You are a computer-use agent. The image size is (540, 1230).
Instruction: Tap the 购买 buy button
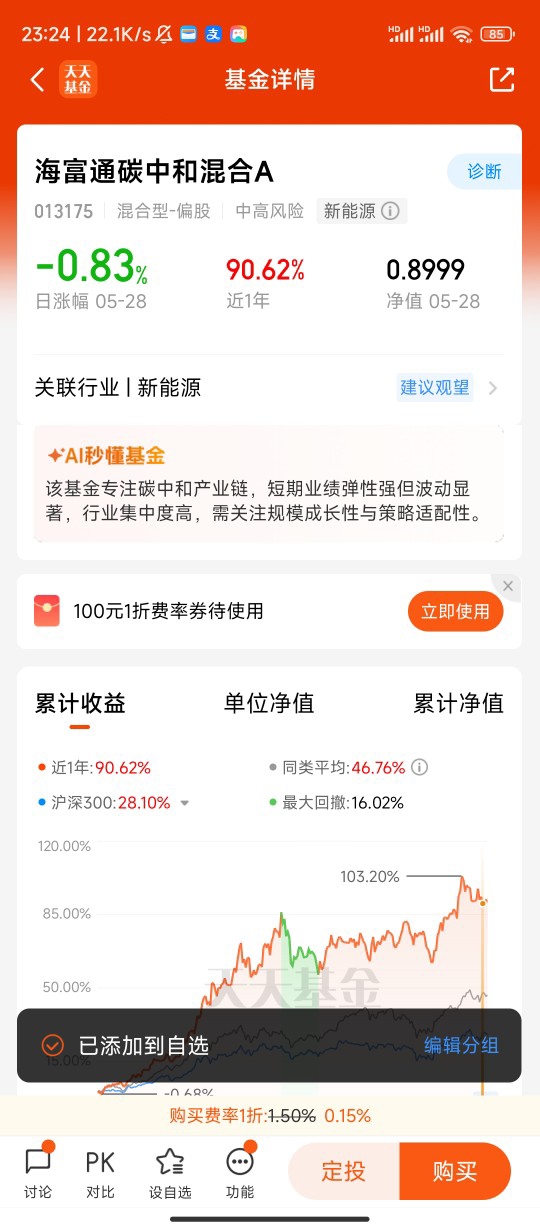[455, 1171]
